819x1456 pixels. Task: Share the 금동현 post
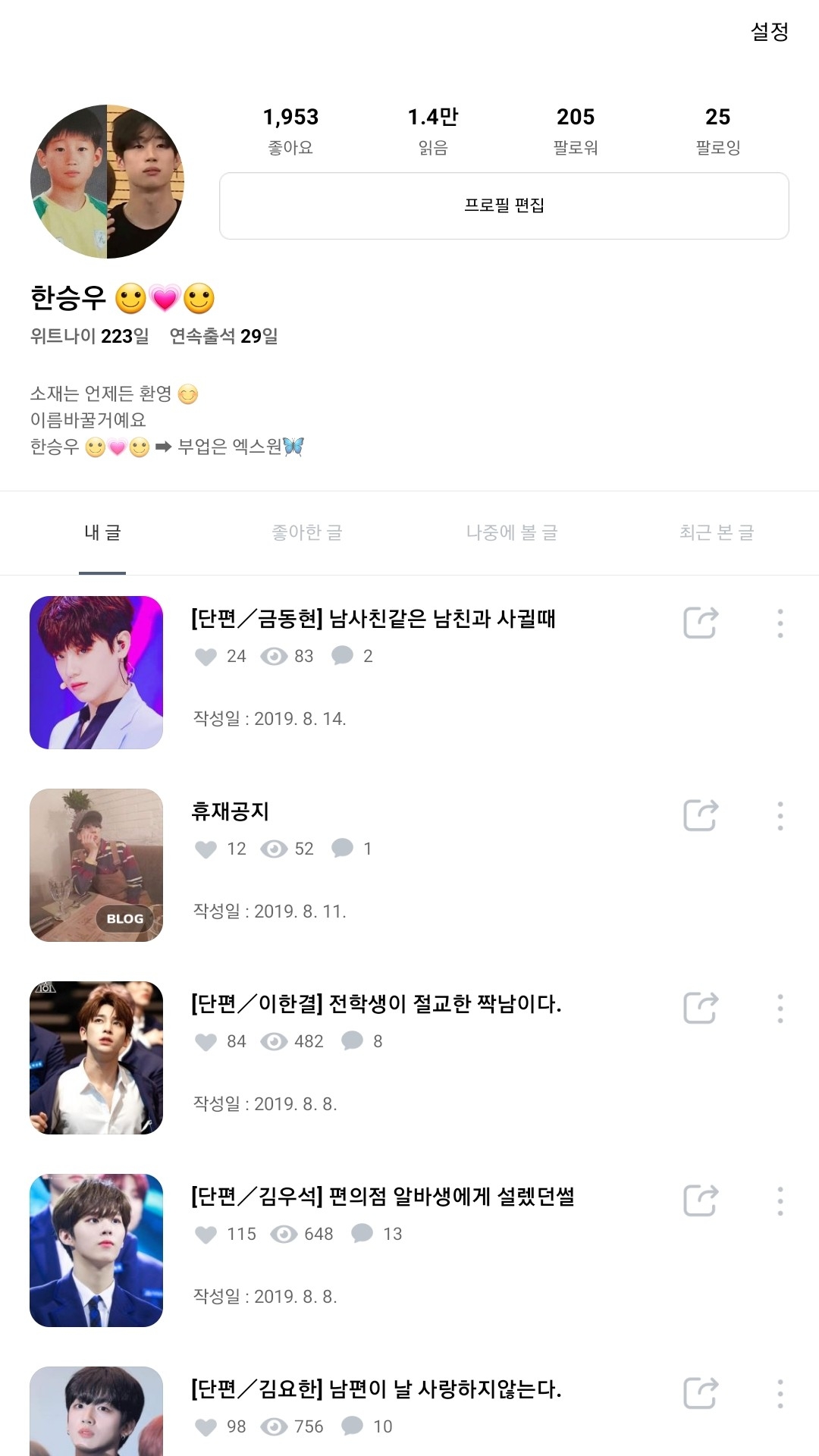[701, 623]
